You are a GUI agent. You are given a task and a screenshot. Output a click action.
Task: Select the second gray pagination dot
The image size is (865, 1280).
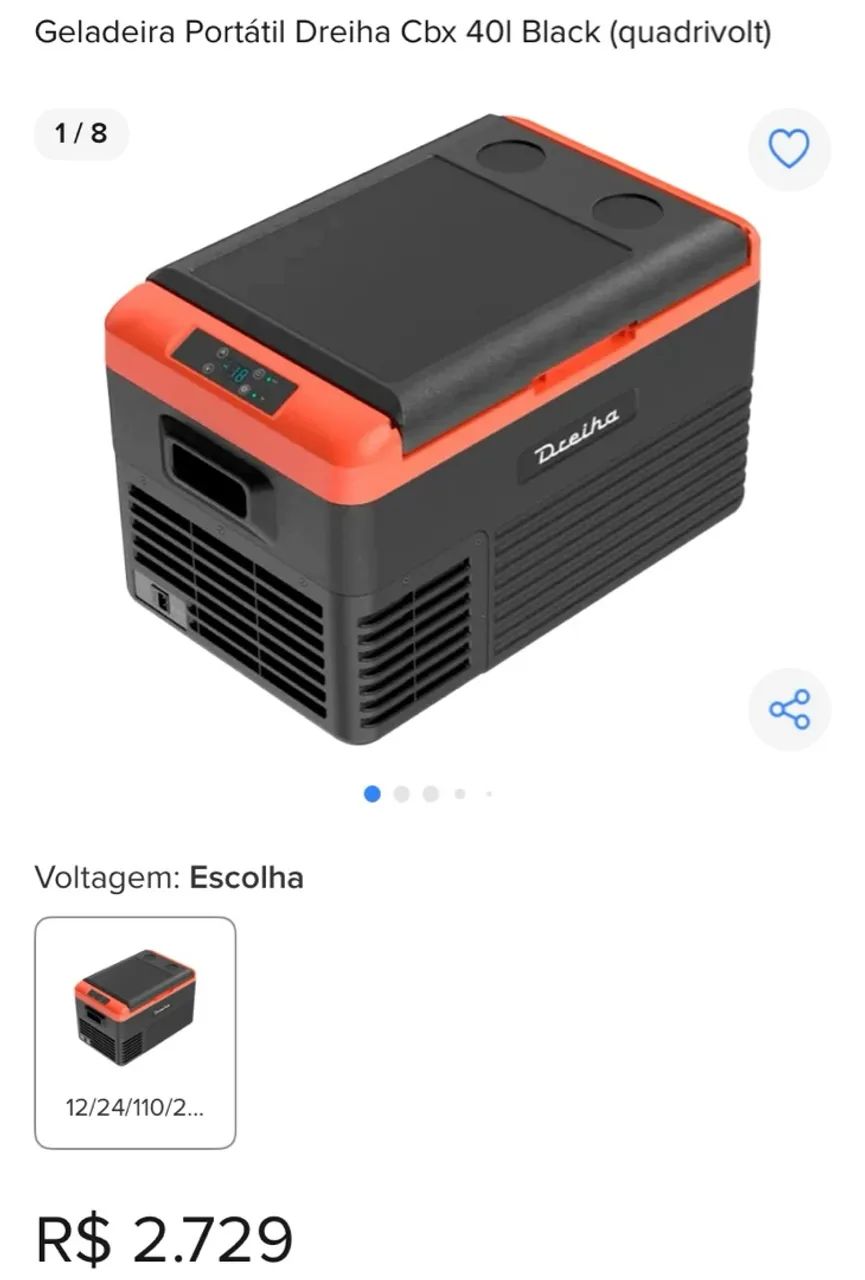(402, 792)
